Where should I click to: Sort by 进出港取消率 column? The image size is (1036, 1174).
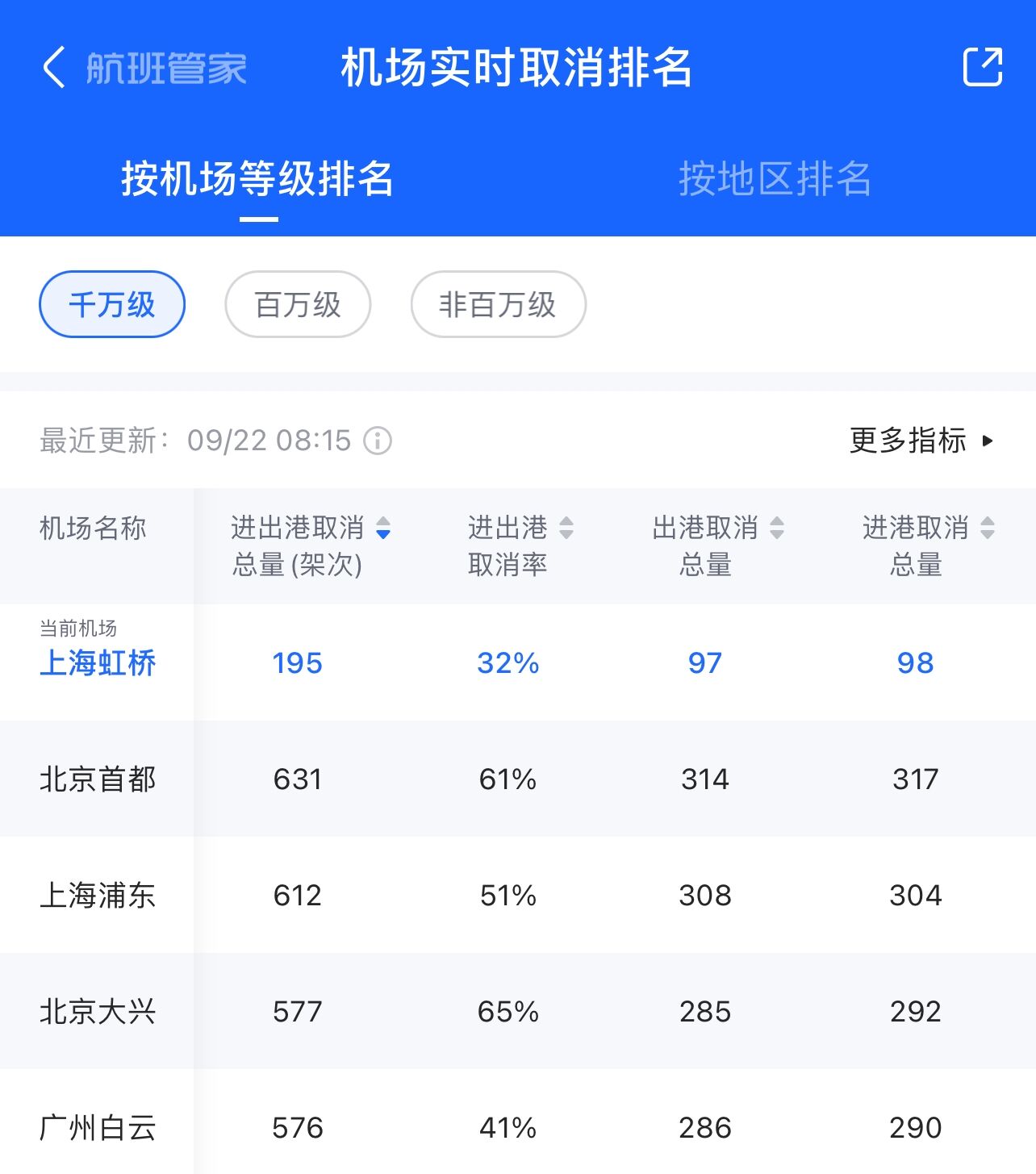pyautogui.click(x=520, y=545)
